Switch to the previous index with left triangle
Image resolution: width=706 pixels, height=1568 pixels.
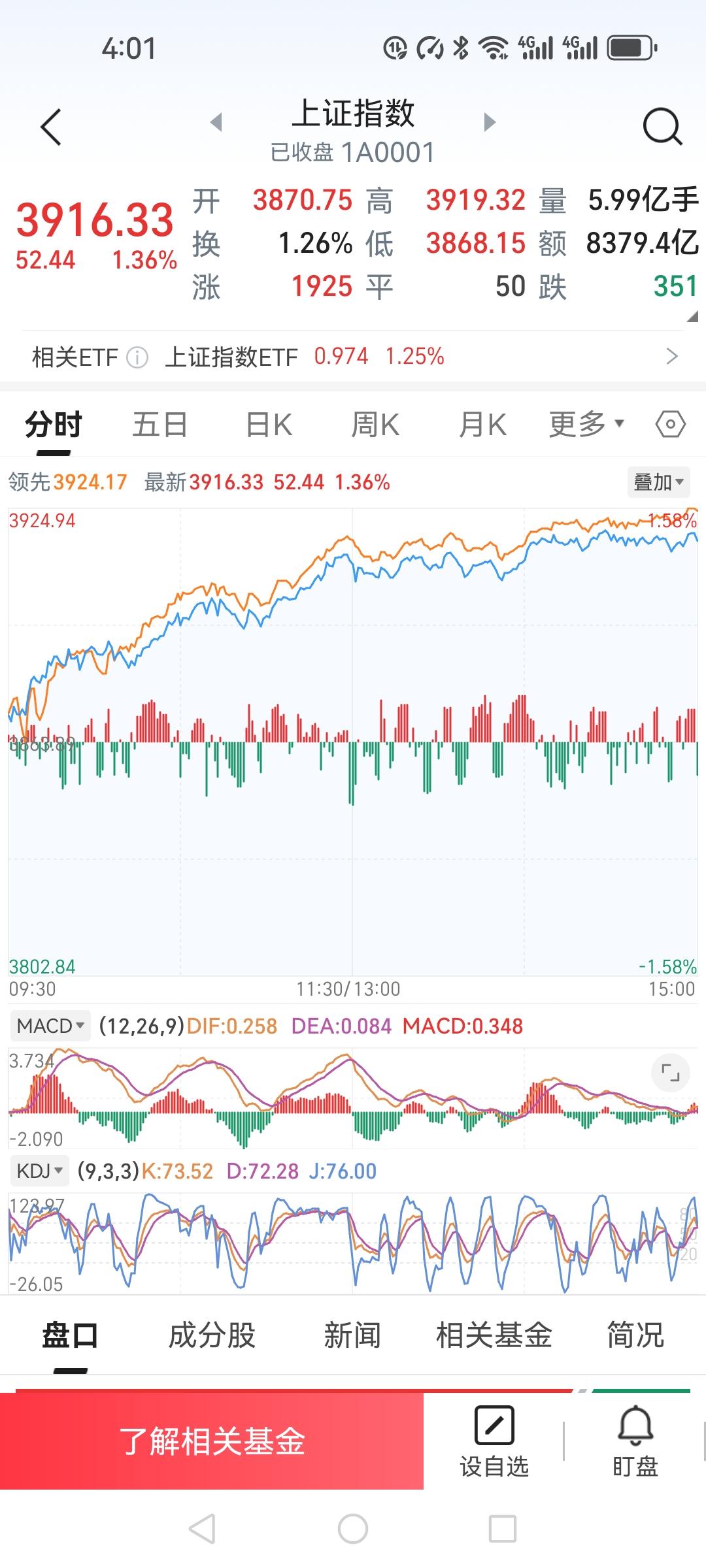(x=216, y=122)
